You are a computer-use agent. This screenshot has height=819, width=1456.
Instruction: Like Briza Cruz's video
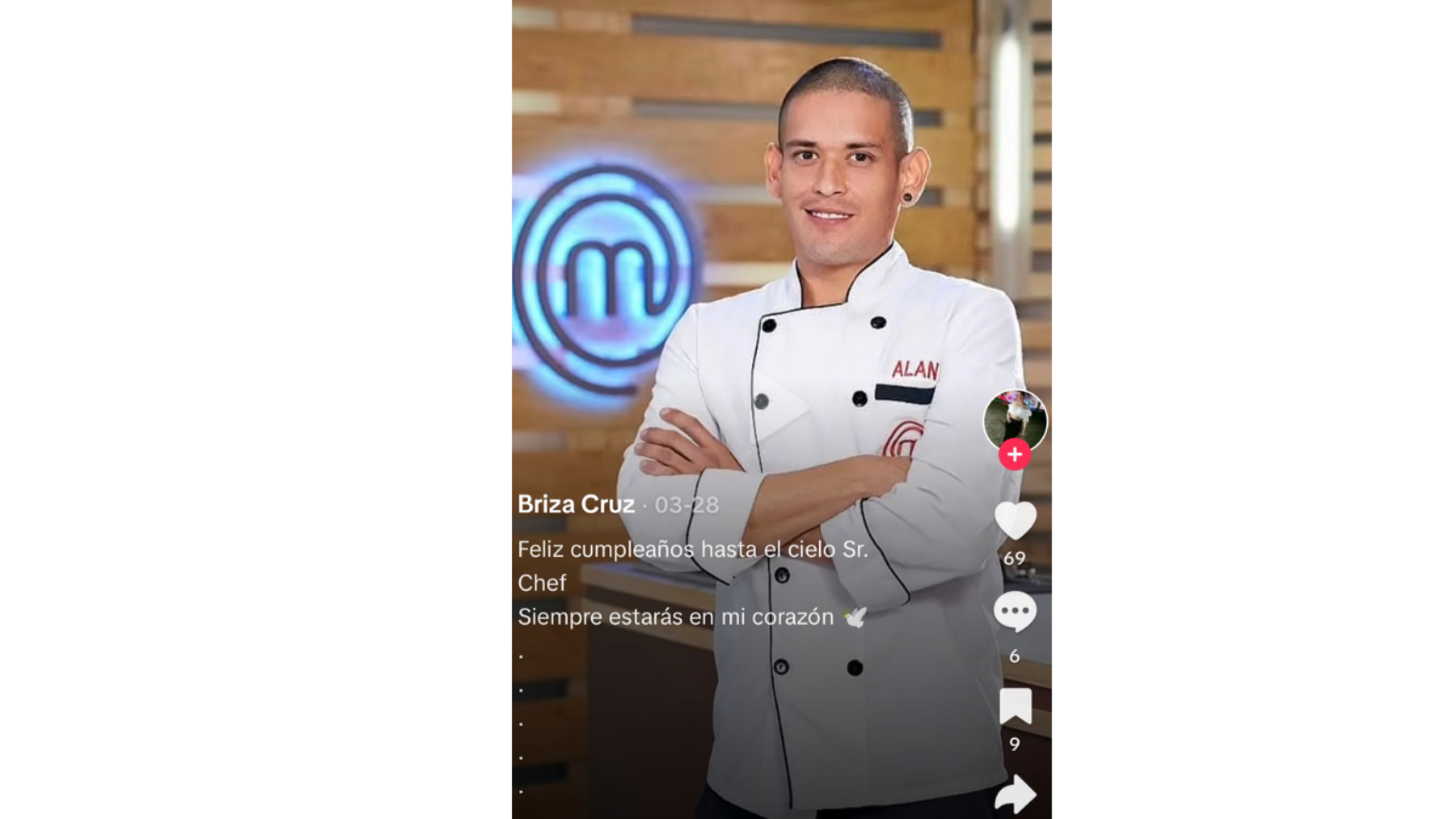pyautogui.click(x=1015, y=520)
